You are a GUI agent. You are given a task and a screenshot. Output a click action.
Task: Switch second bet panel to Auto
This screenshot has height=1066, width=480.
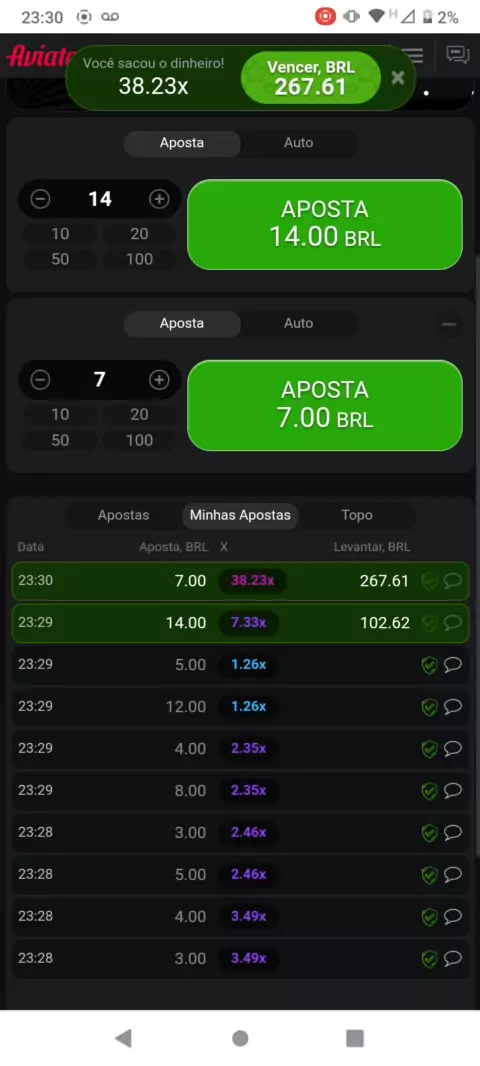point(298,324)
